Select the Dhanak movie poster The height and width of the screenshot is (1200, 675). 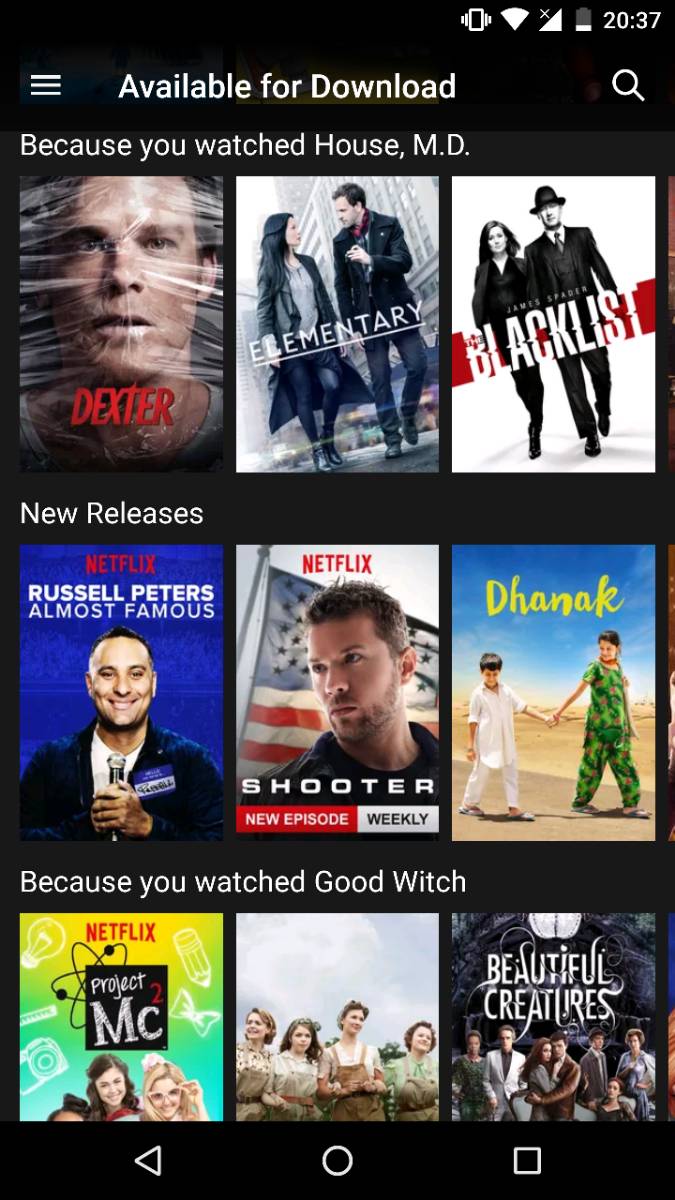553,692
